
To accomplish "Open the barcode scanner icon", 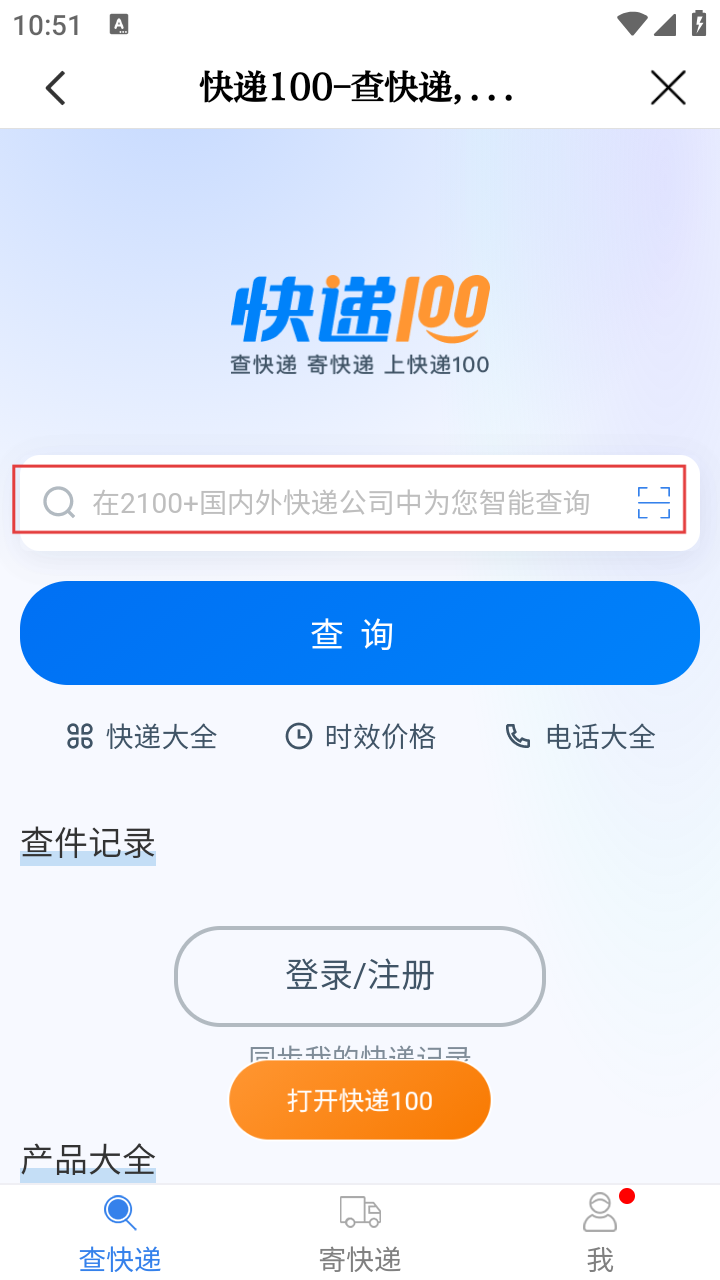I will point(654,502).
